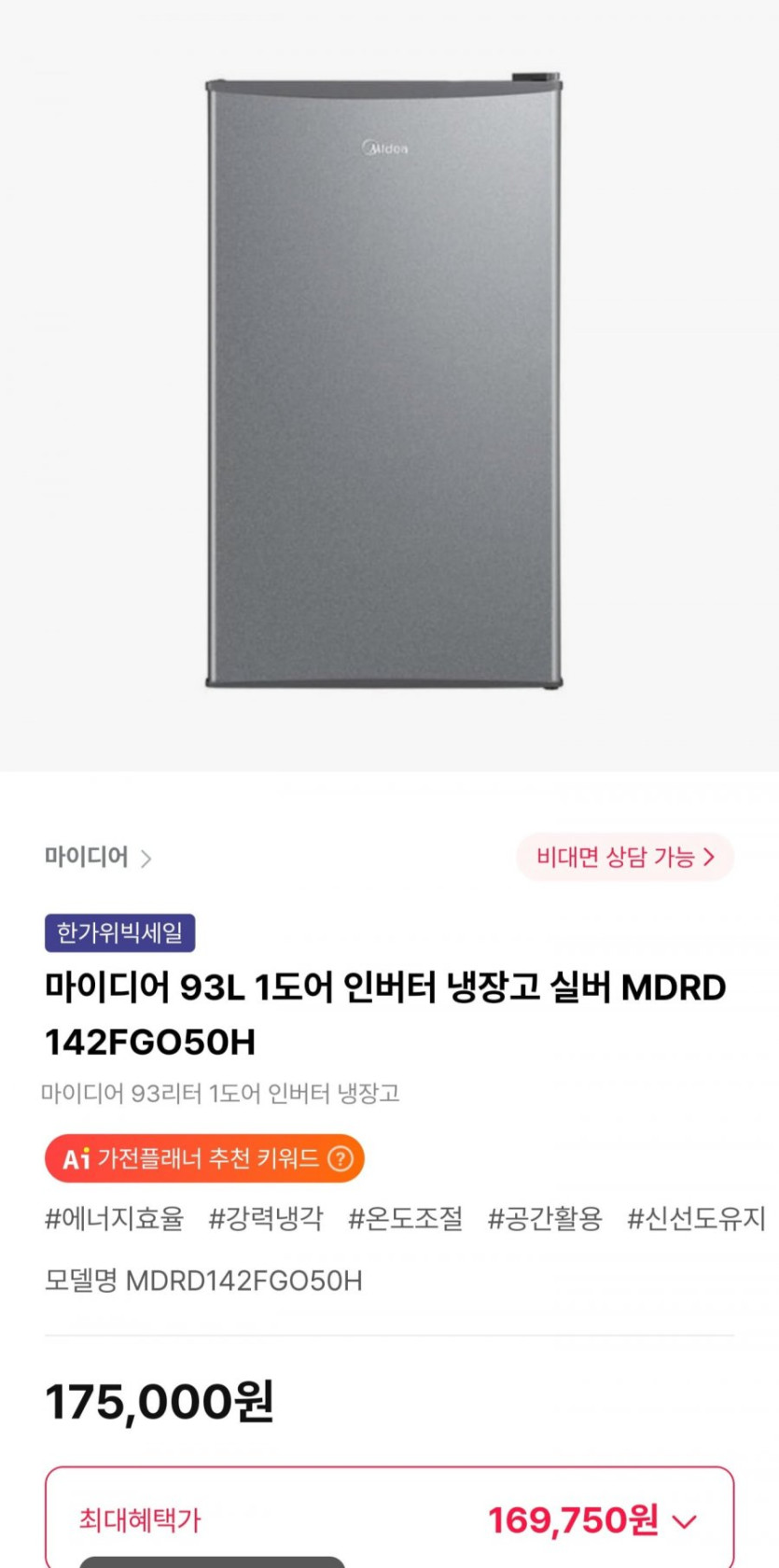Select the #강력냉각 keyword tag
The width and height of the screenshot is (779, 1568).
point(266,1218)
